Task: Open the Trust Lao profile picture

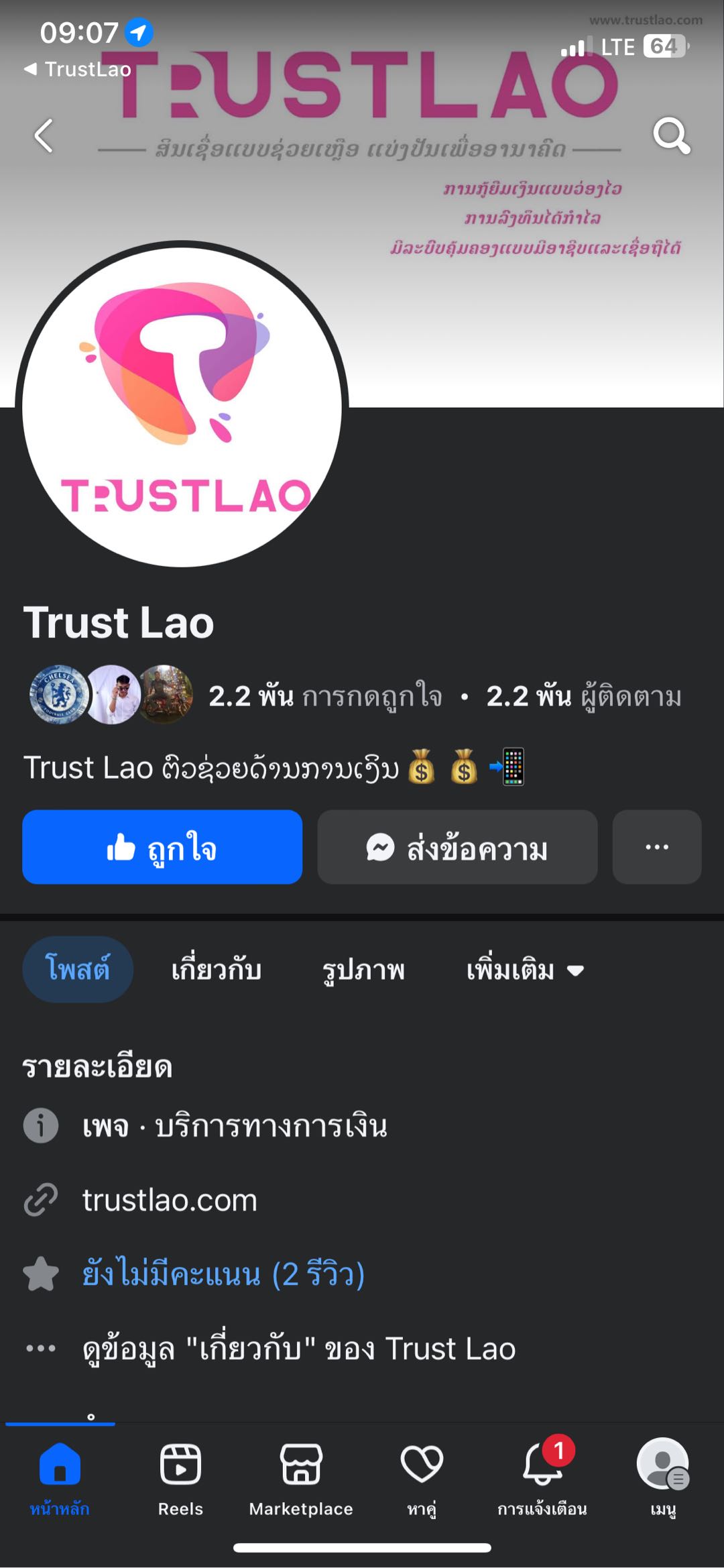Action: point(182,406)
